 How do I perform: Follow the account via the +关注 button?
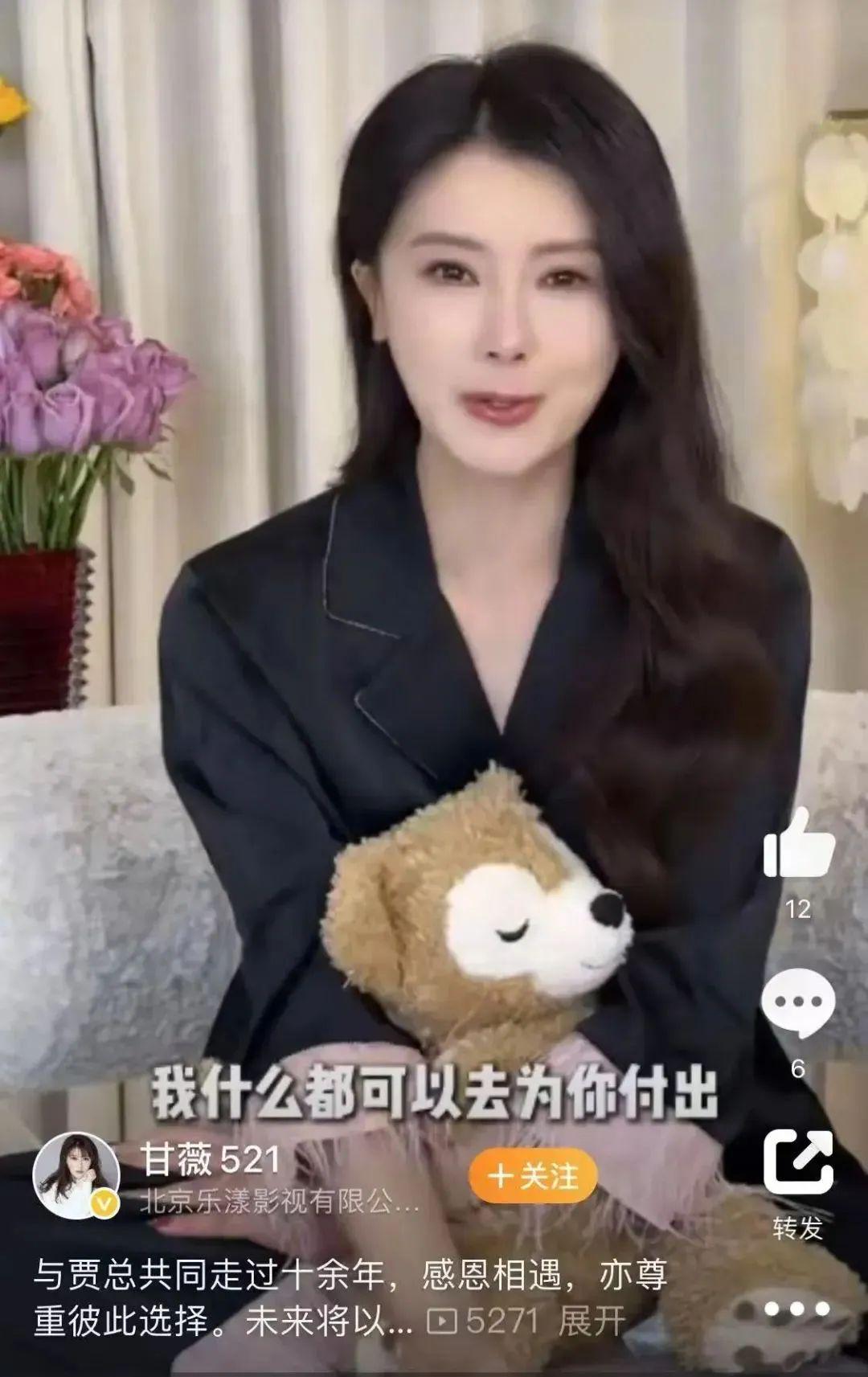(x=534, y=1177)
